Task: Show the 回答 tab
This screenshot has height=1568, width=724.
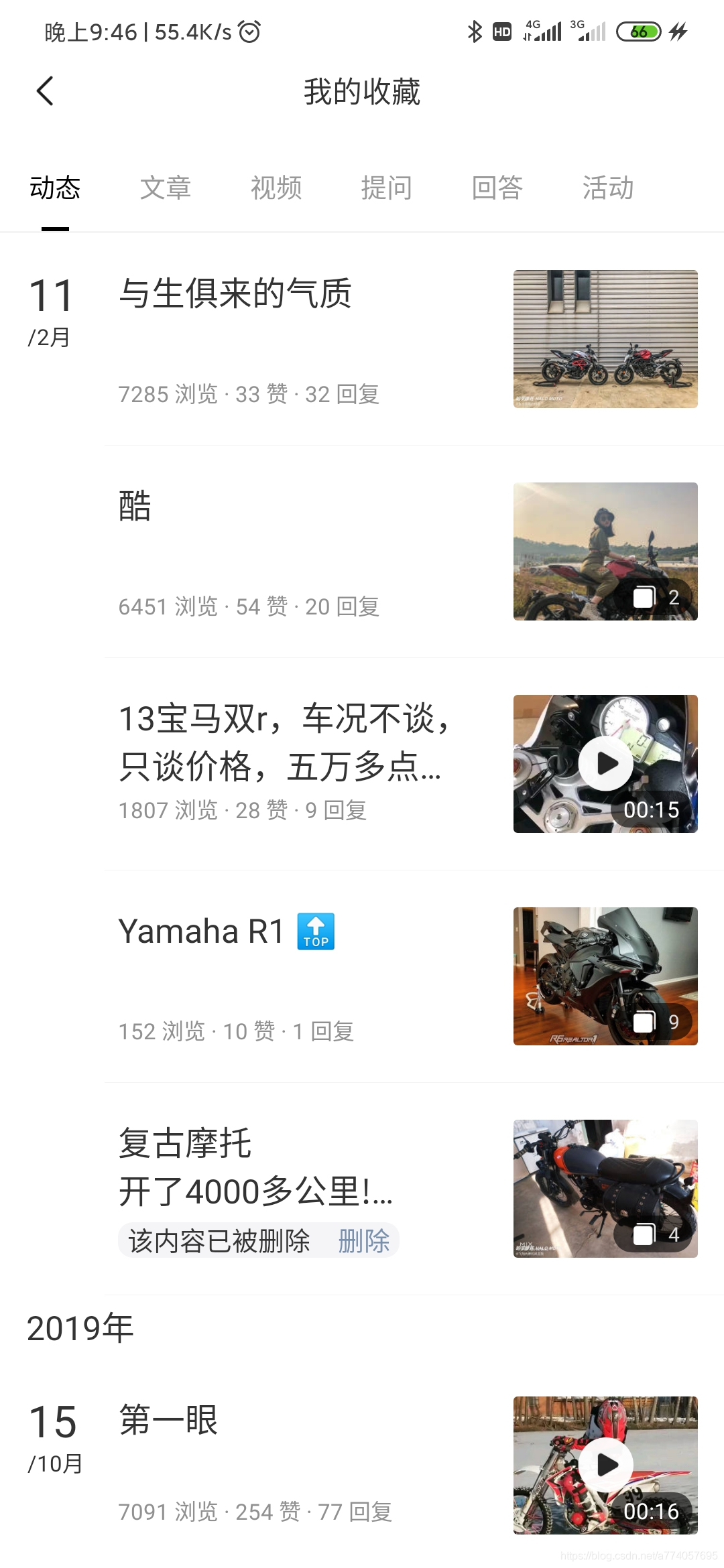Action: (497, 188)
